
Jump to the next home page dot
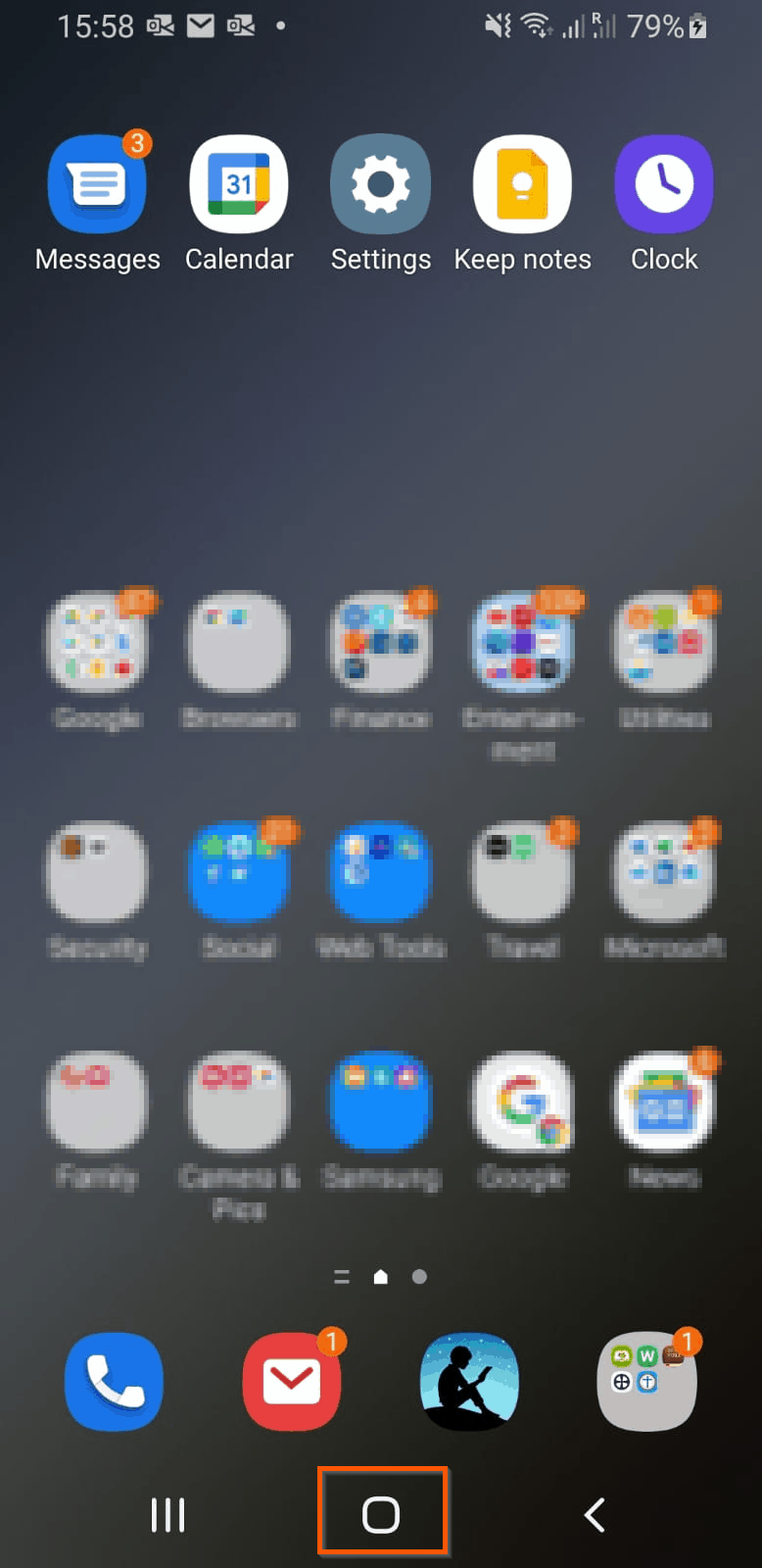pyautogui.click(x=419, y=1277)
